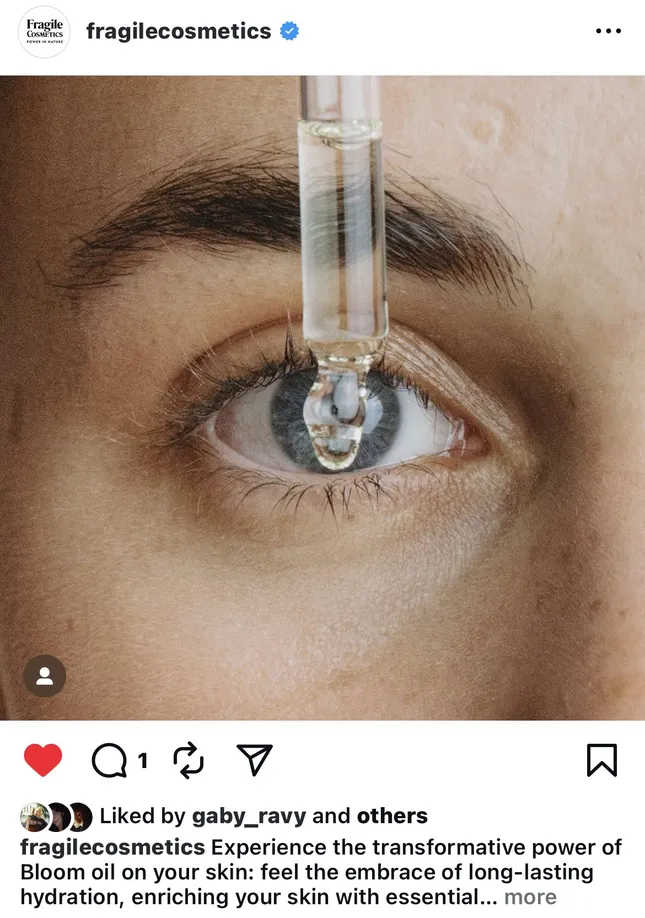645x918 pixels.
Task: Expand the caption with more
Action: pos(530,897)
